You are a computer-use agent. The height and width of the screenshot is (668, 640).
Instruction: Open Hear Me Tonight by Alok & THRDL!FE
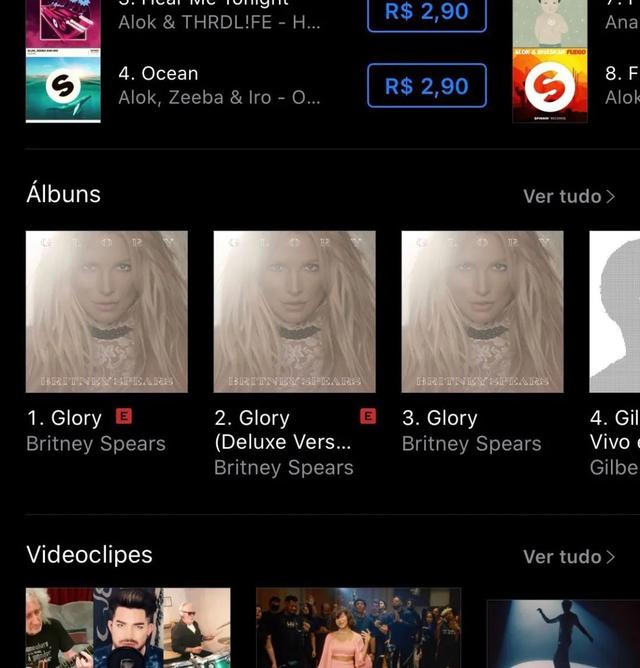click(x=219, y=15)
